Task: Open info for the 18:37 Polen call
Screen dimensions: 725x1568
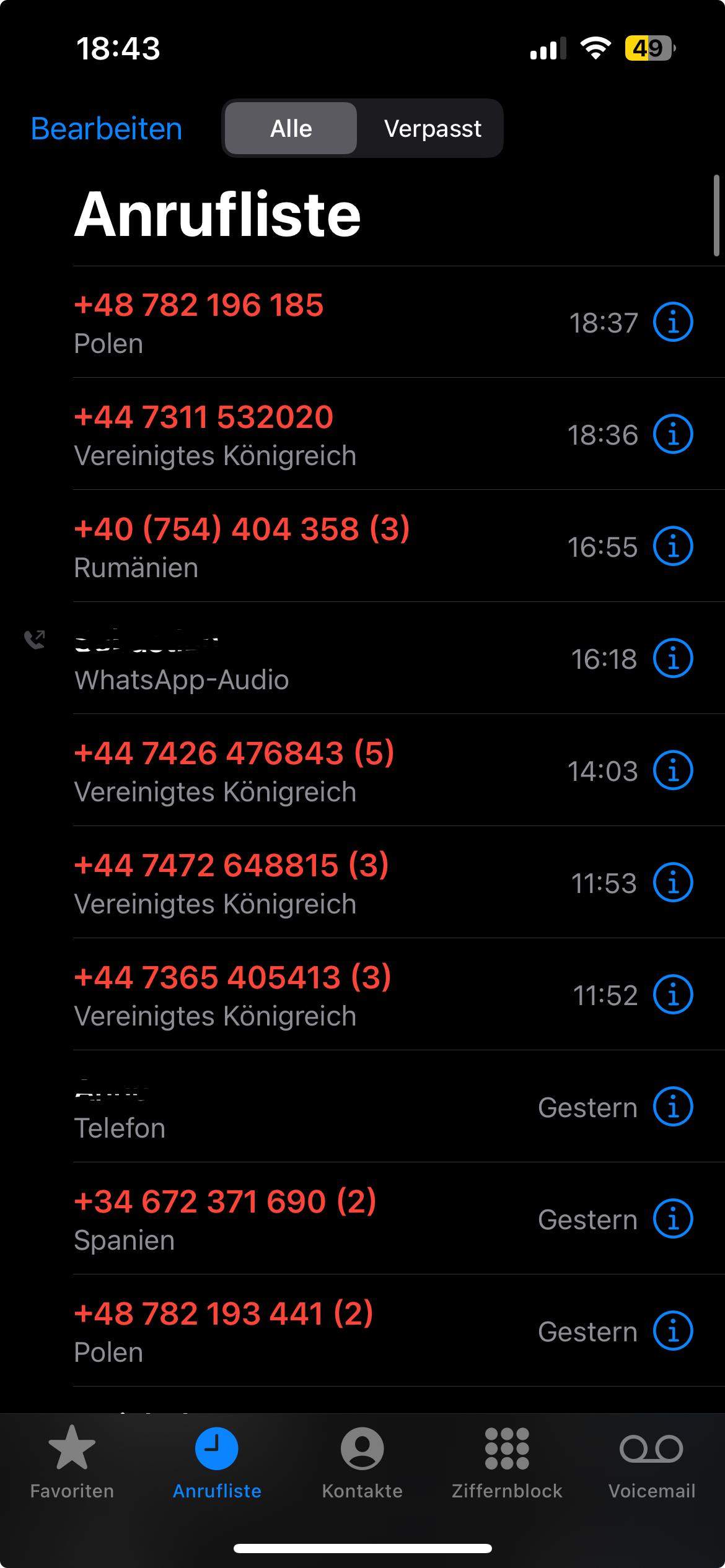Action: (672, 322)
